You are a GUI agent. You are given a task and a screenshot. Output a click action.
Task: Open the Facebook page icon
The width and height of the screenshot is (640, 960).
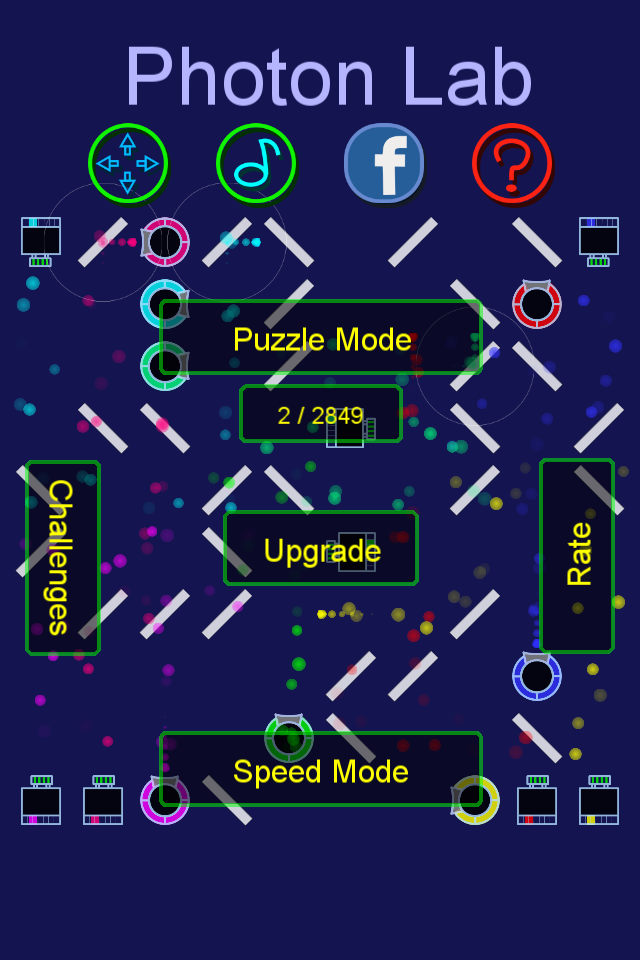(384, 163)
